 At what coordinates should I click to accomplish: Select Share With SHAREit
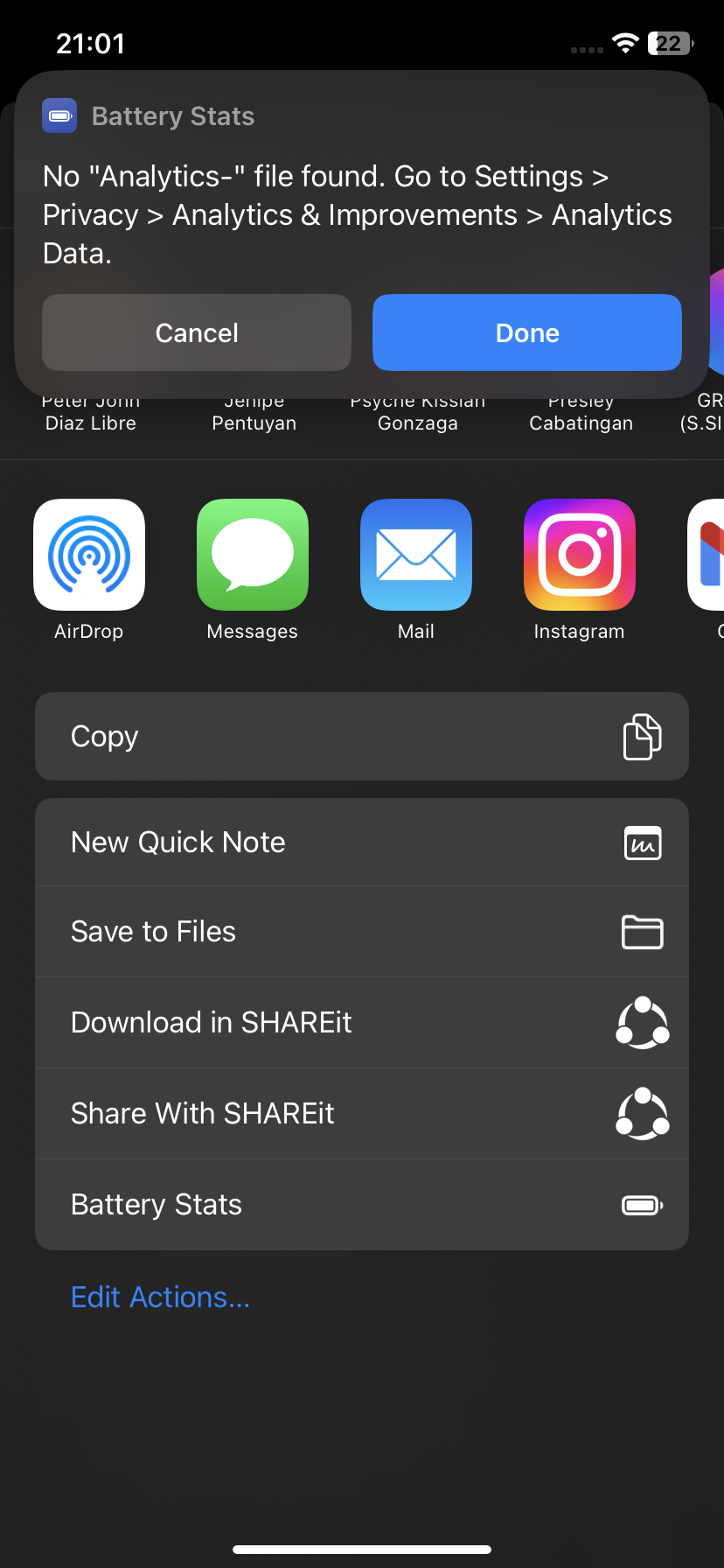362,1114
